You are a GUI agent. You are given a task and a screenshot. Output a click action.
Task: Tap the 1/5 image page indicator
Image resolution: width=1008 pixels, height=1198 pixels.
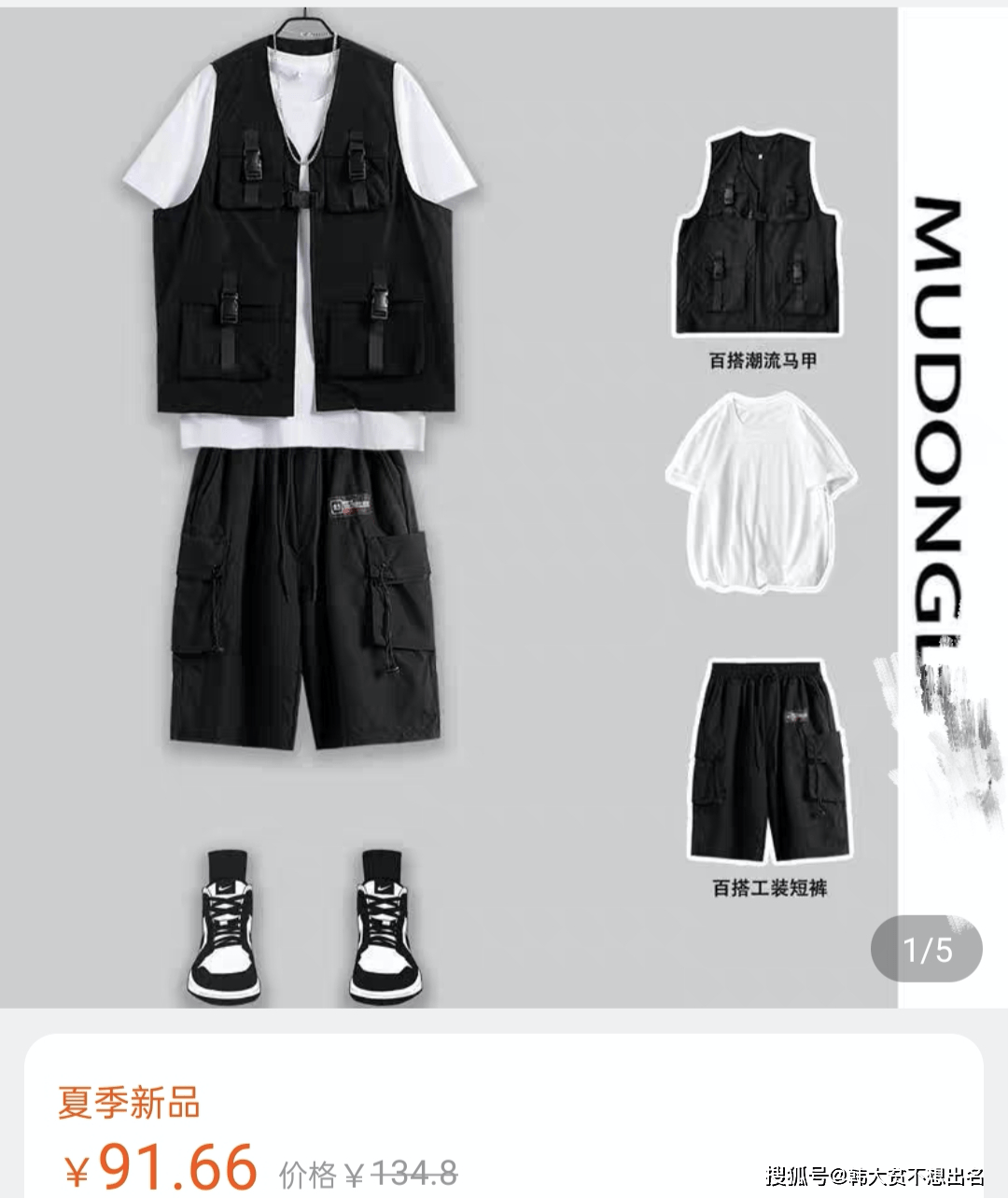(927, 949)
